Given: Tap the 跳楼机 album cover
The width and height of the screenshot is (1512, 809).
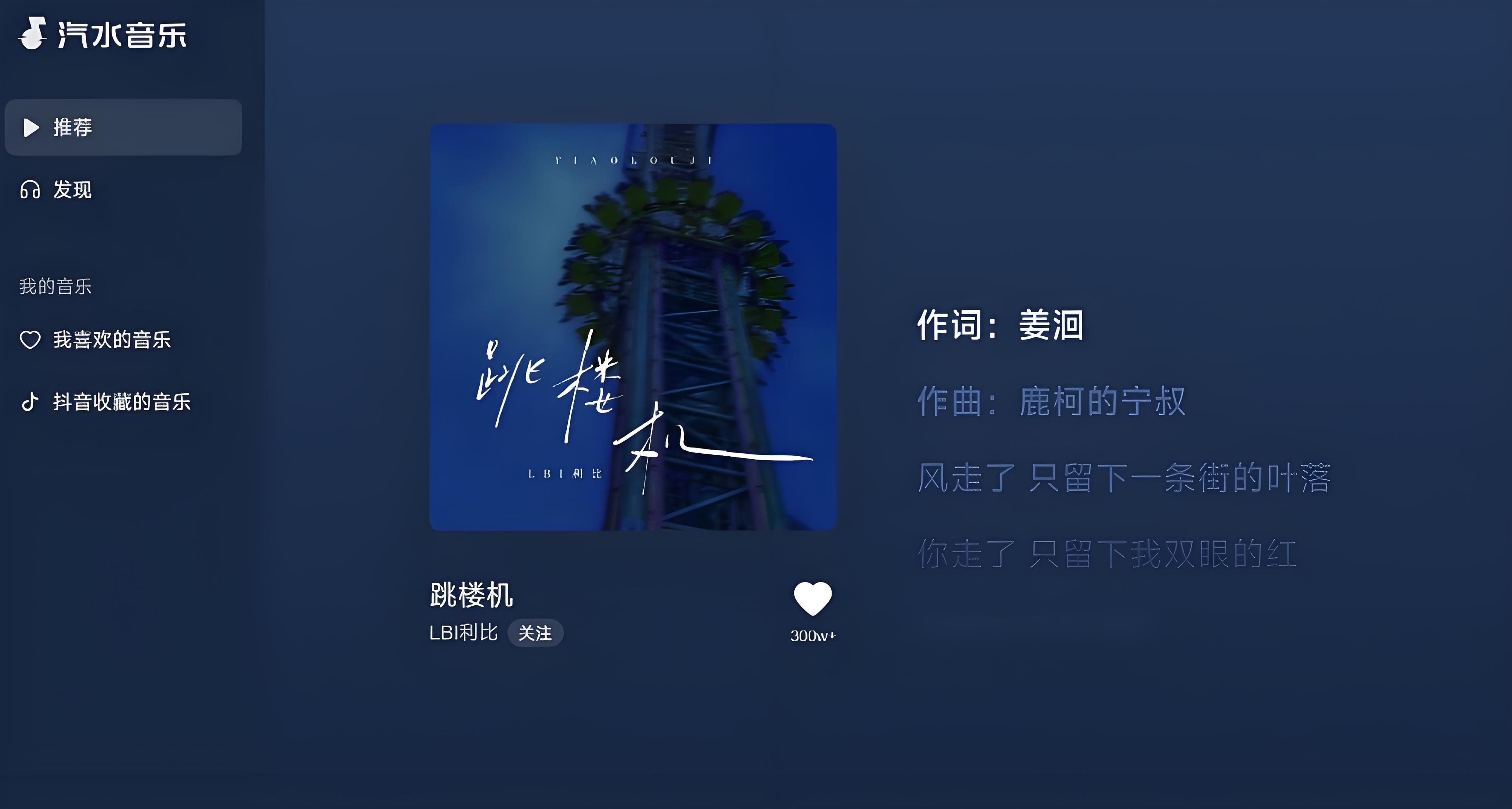Looking at the screenshot, I should point(633,327).
